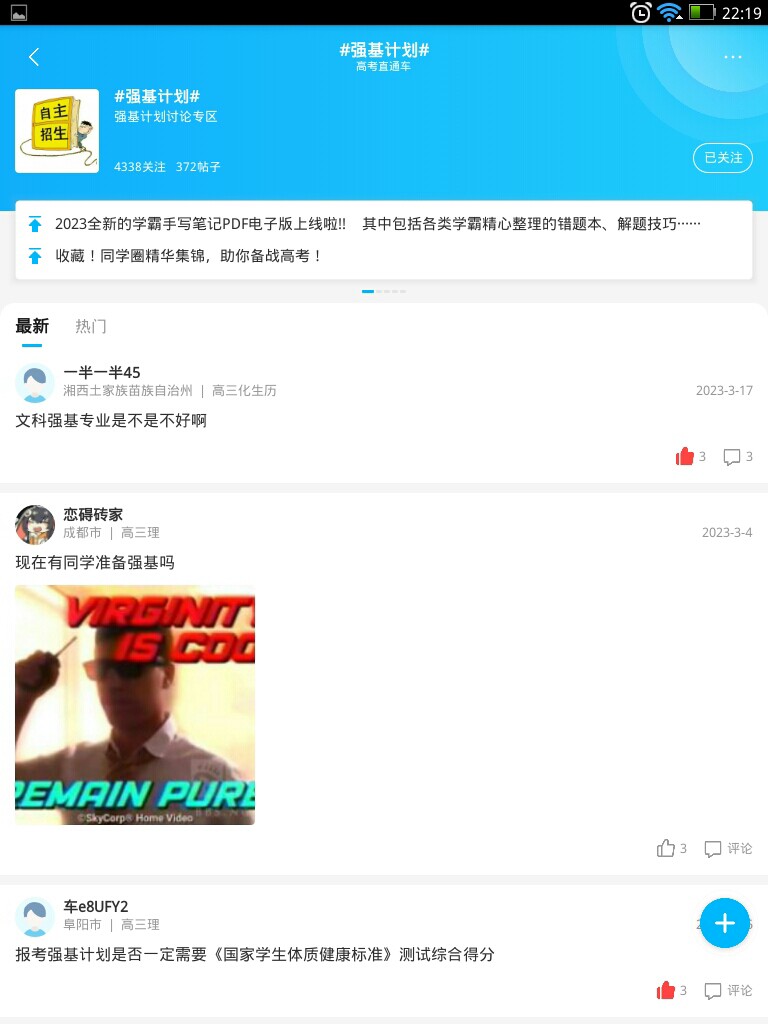
Task: Open pinned post 同学圈精华集锦
Action: tap(190, 256)
